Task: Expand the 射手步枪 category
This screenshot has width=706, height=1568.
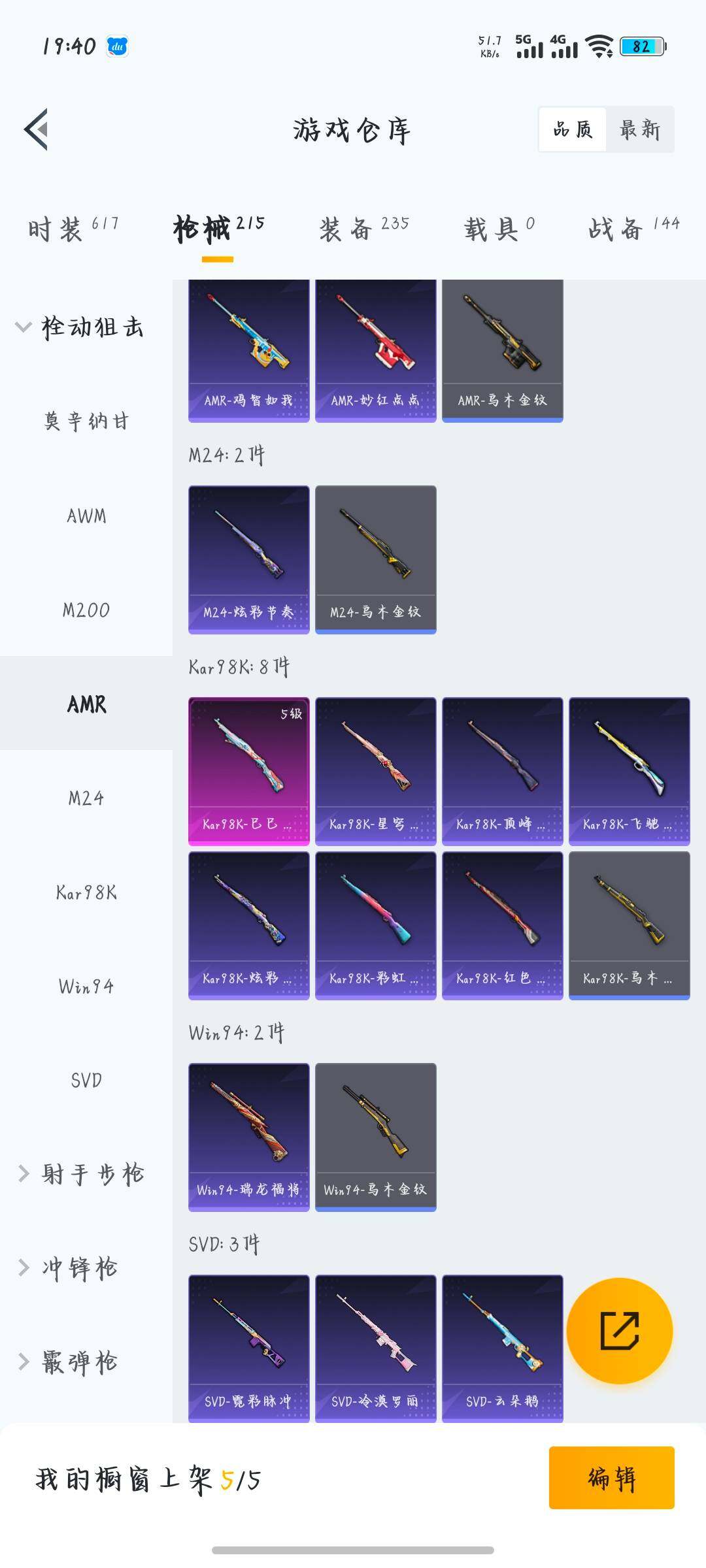Action: point(81,1174)
